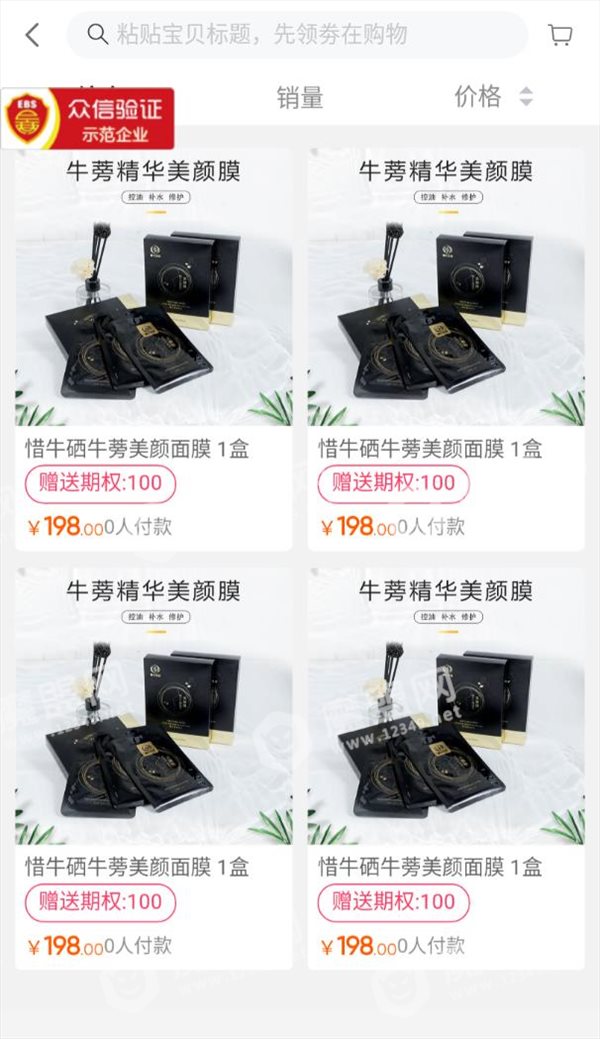Tap the search box to paste product title
The height and width of the screenshot is (1039, 600).
(x=297, y=34)
